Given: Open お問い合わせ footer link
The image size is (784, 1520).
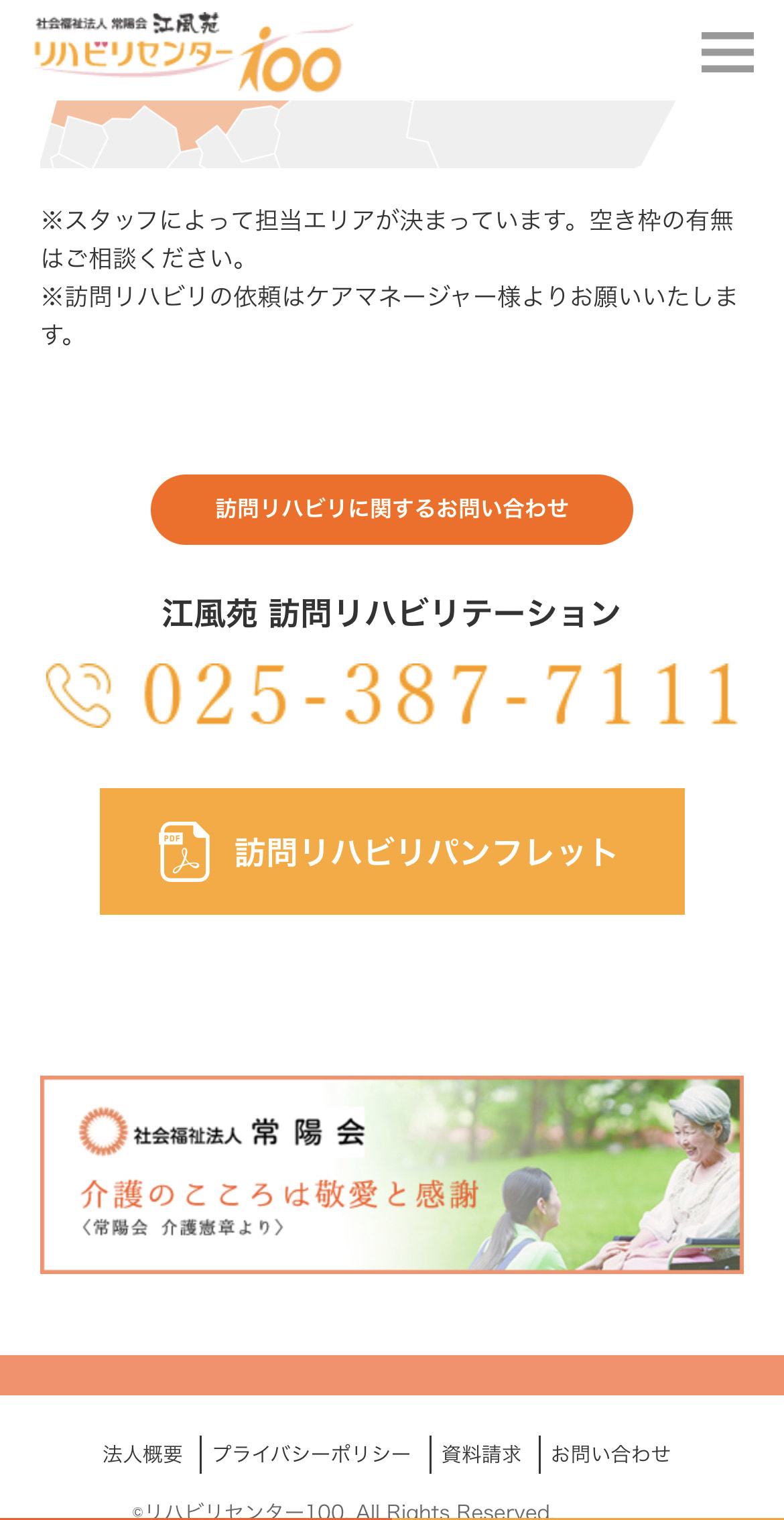Looking at the screenshot, I should coord(610,1454).
